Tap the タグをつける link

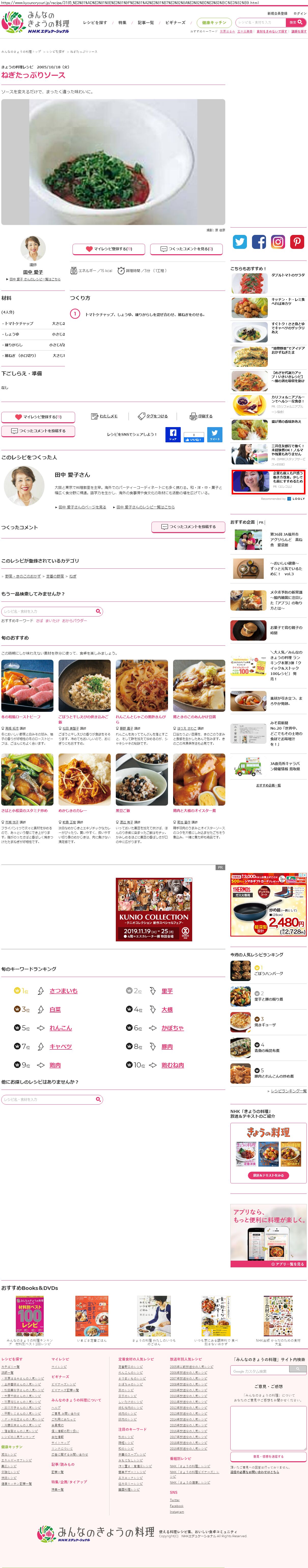[x=152, y=416]
